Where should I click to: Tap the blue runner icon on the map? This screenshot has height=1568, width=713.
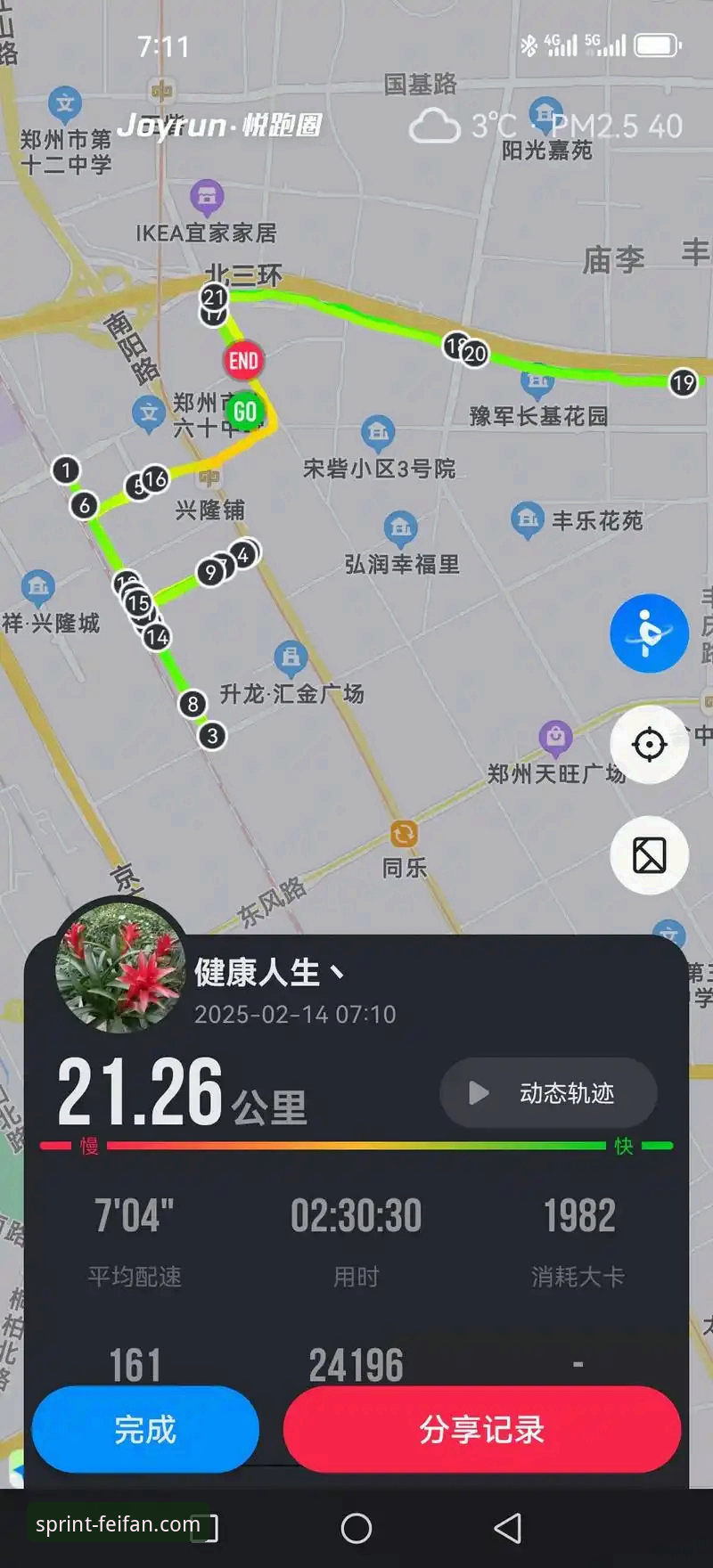pos(649,633)
